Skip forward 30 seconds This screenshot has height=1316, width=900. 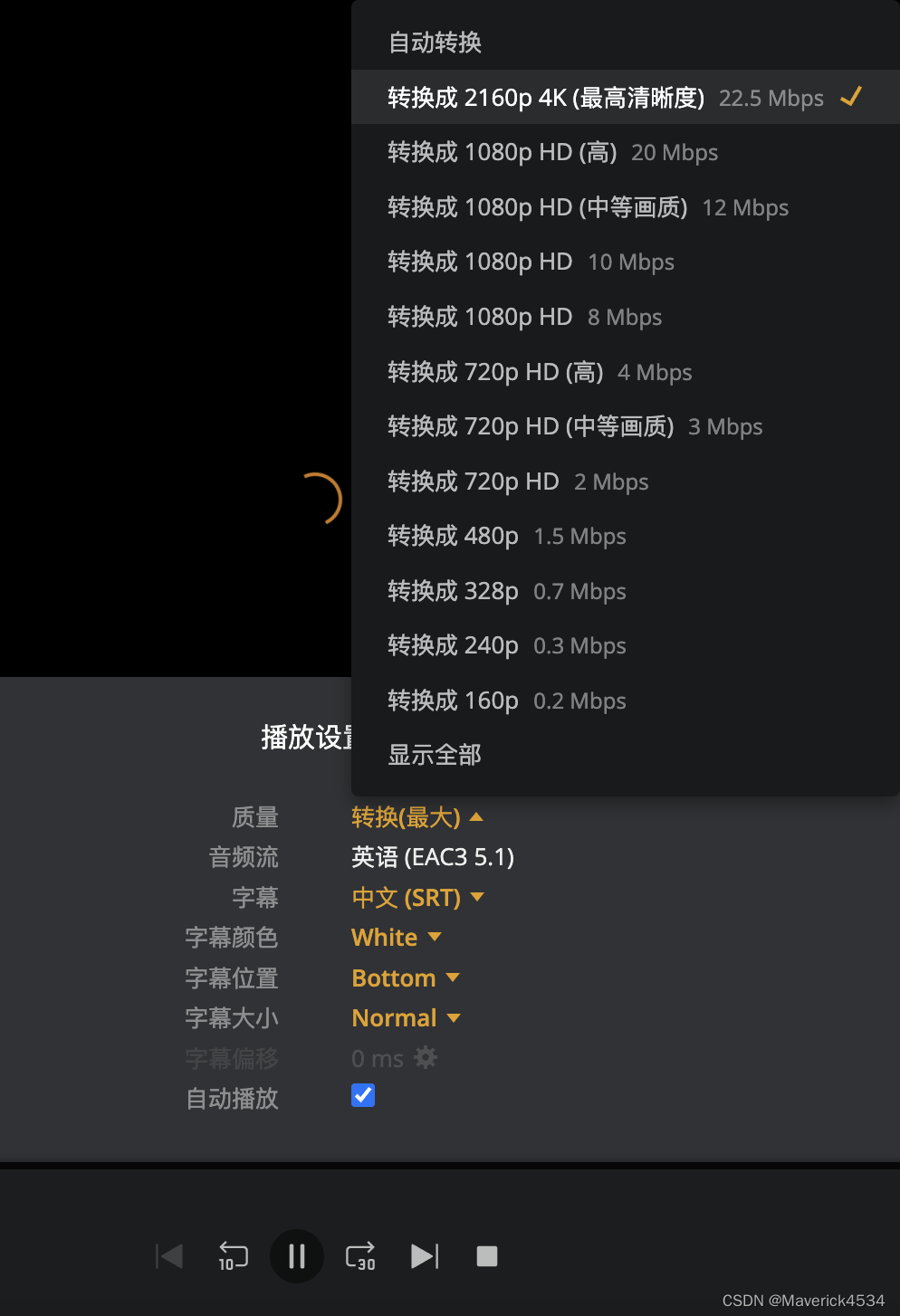pyautogui.click(x=359, y=1256)
